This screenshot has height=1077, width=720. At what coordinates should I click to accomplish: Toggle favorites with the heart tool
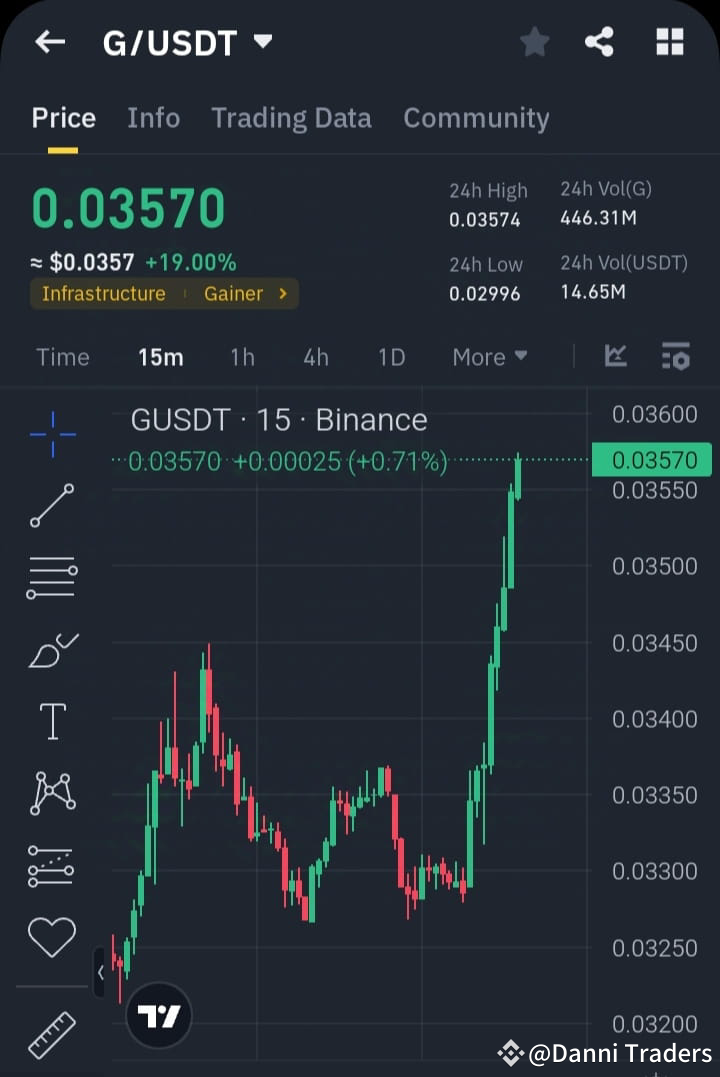pyautogui.click(x=52, y=936)
